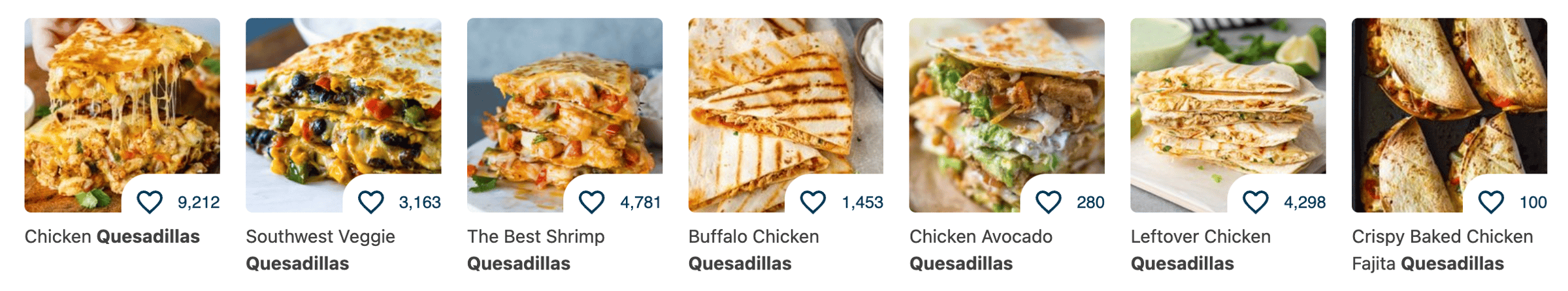
Task: Tap the heart on Southwest Veggie Quesadillas
Action: point(370,202)
